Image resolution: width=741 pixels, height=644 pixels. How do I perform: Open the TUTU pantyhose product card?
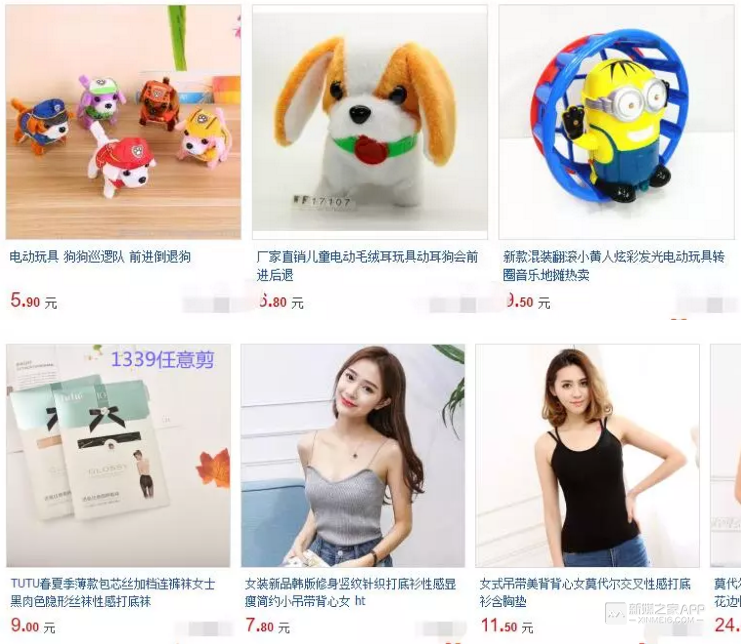click(x=118, y=456)
